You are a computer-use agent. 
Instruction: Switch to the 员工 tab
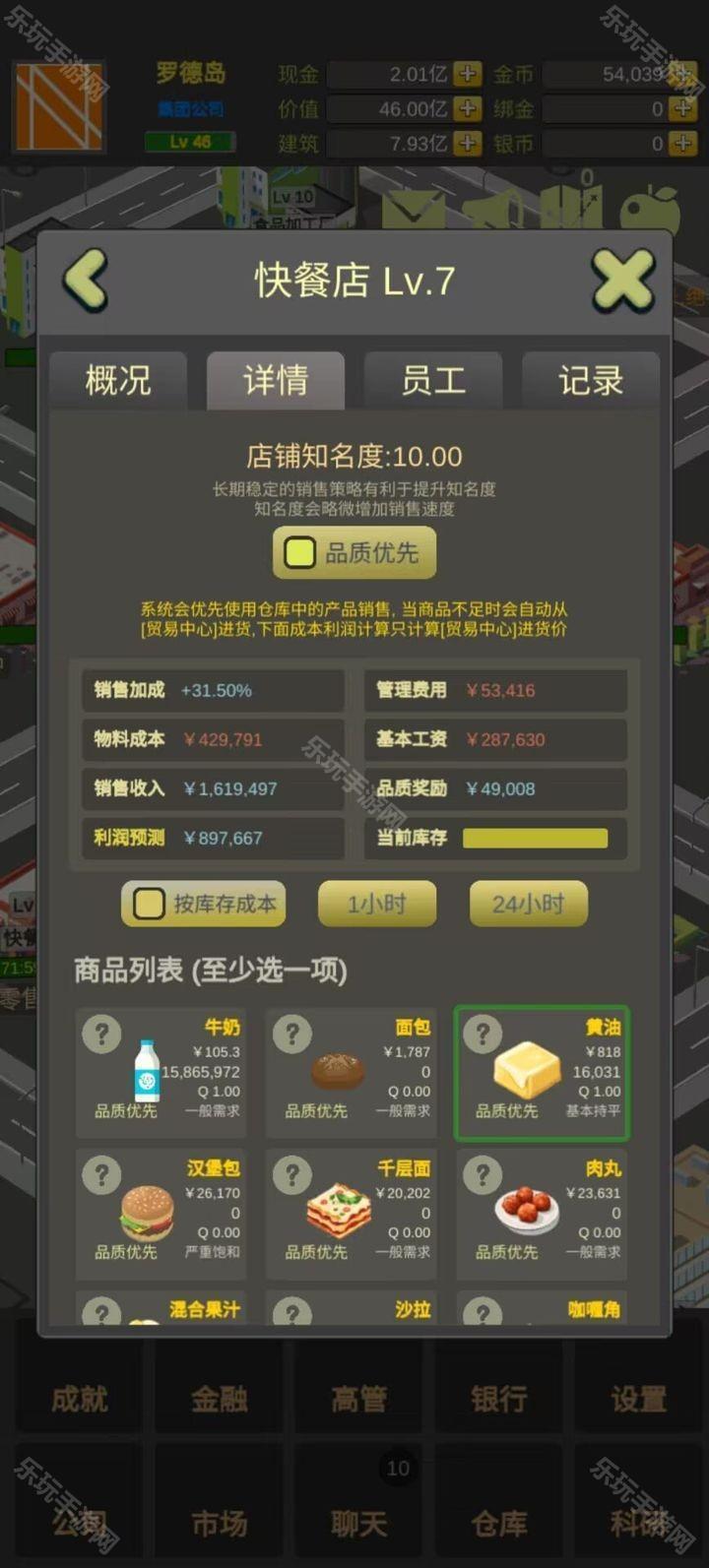coord(433,380)
